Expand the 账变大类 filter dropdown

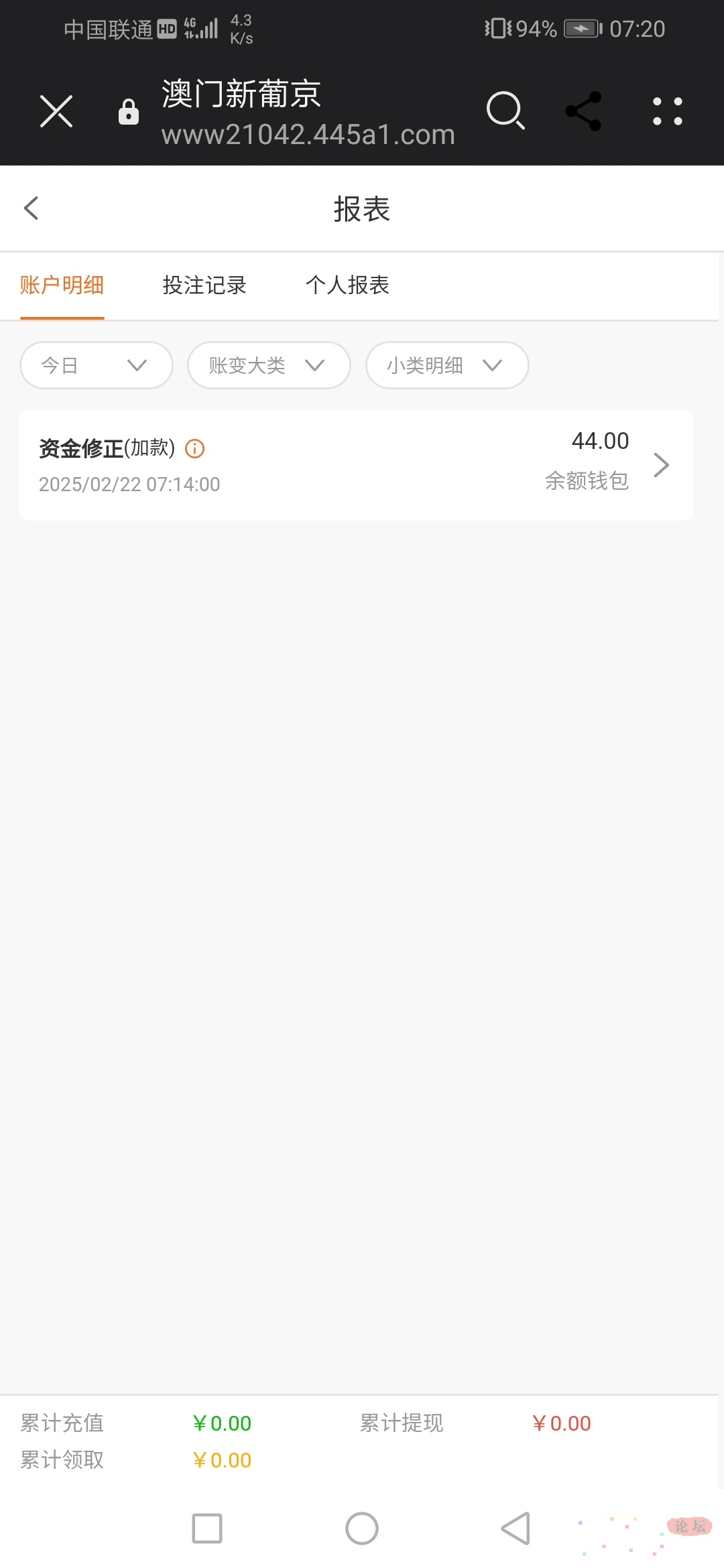(x=269, y=365)
